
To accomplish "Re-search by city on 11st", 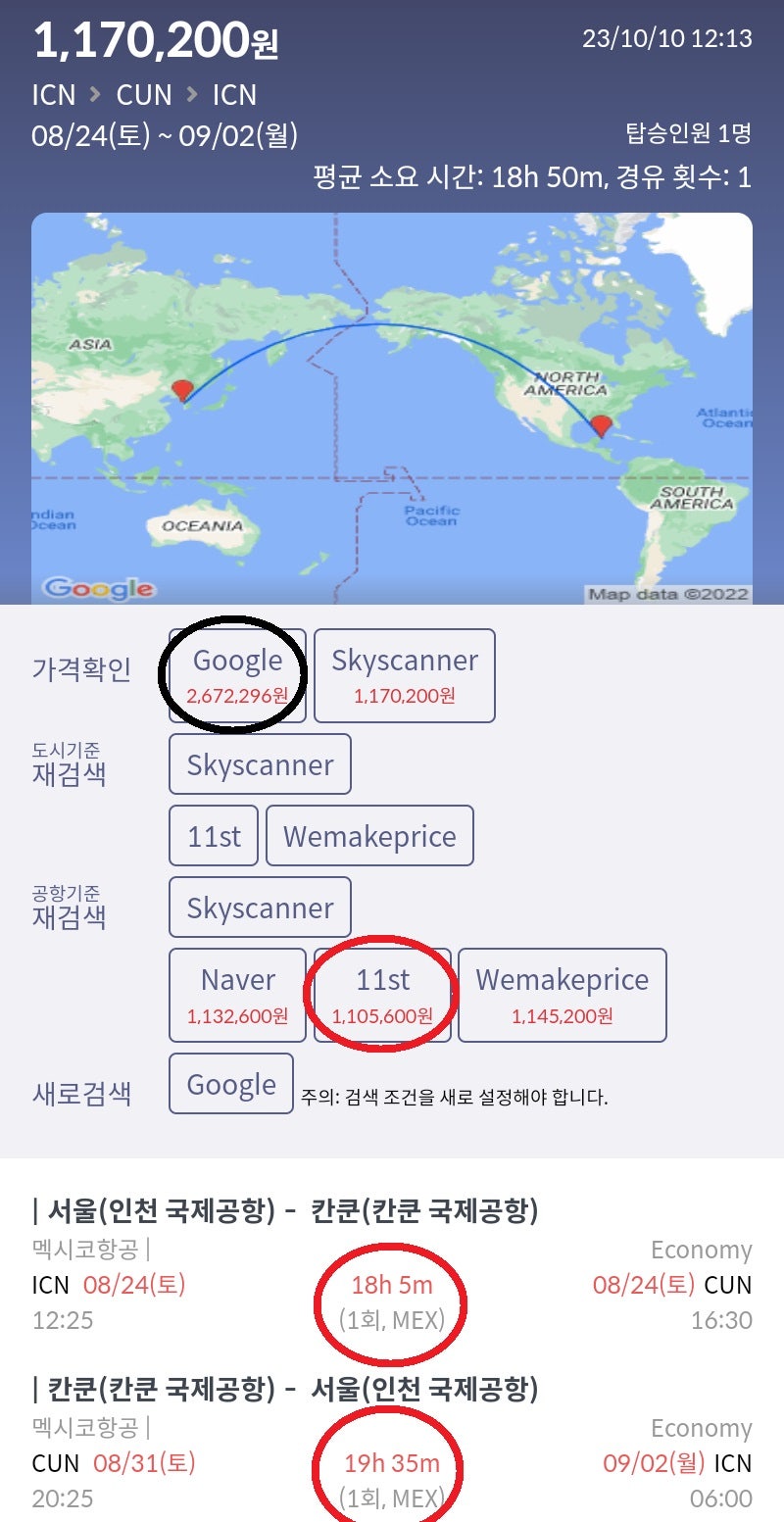I will point(214,836).
